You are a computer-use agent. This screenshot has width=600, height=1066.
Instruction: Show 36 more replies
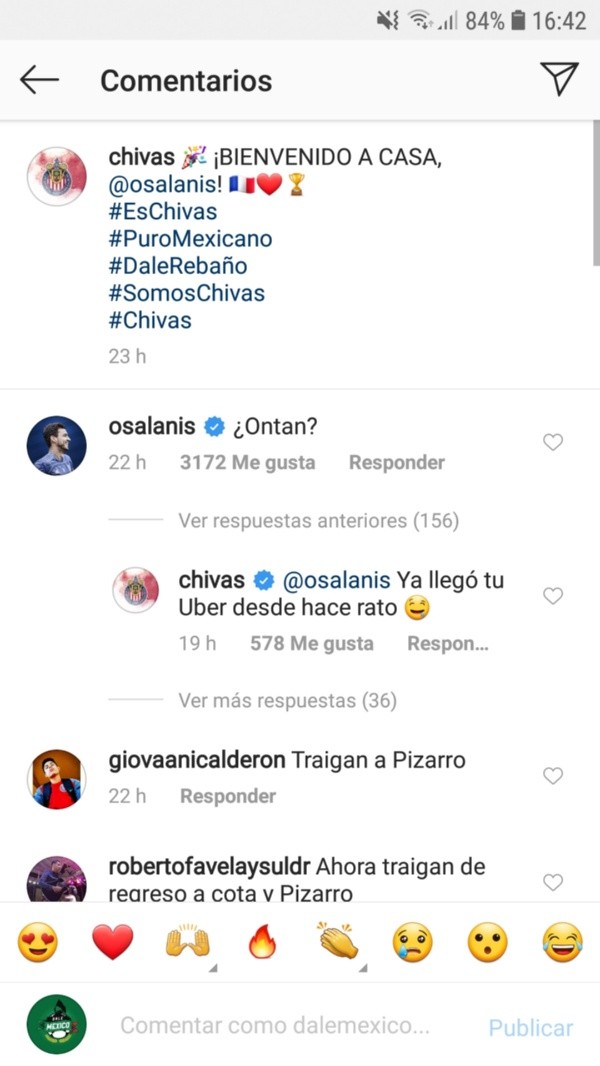tap(287, 701)
